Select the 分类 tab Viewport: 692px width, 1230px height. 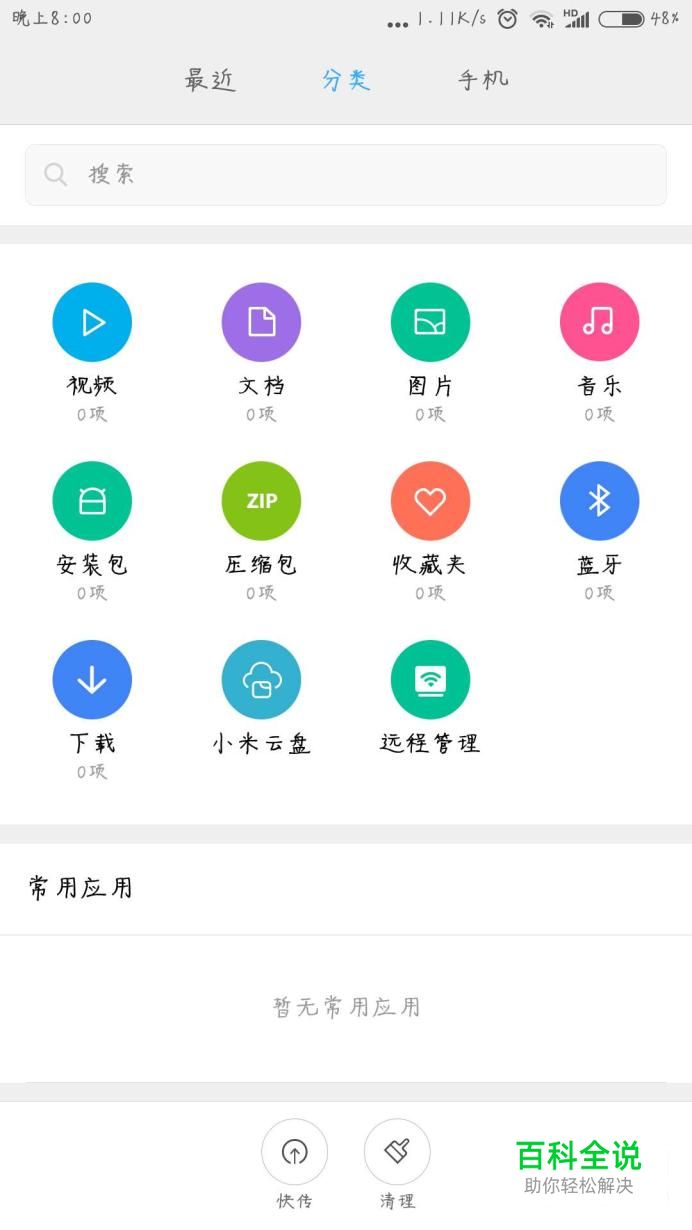pos(346,80)
